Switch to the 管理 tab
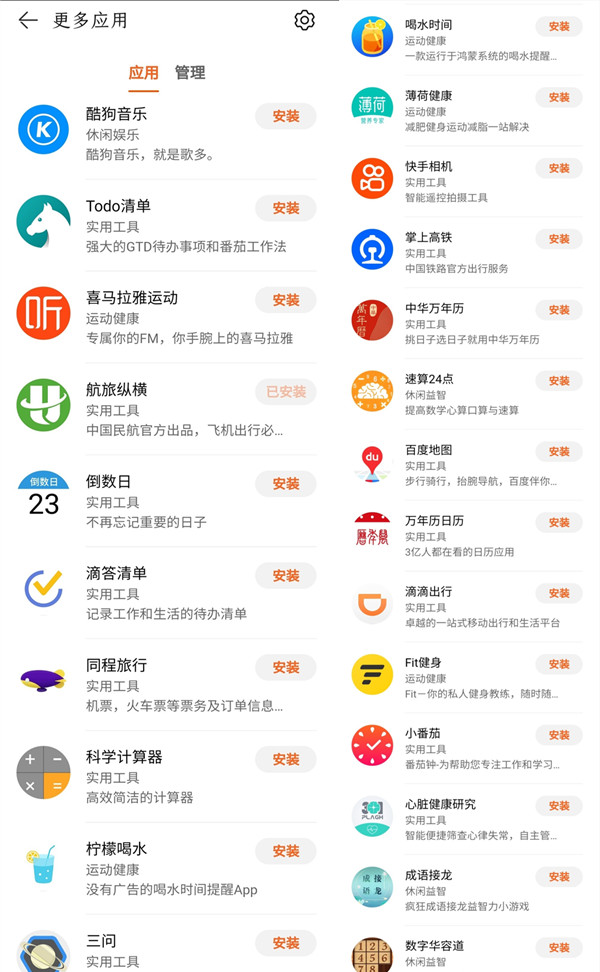Viewport: 600px width, 972px height. [190, 73]
